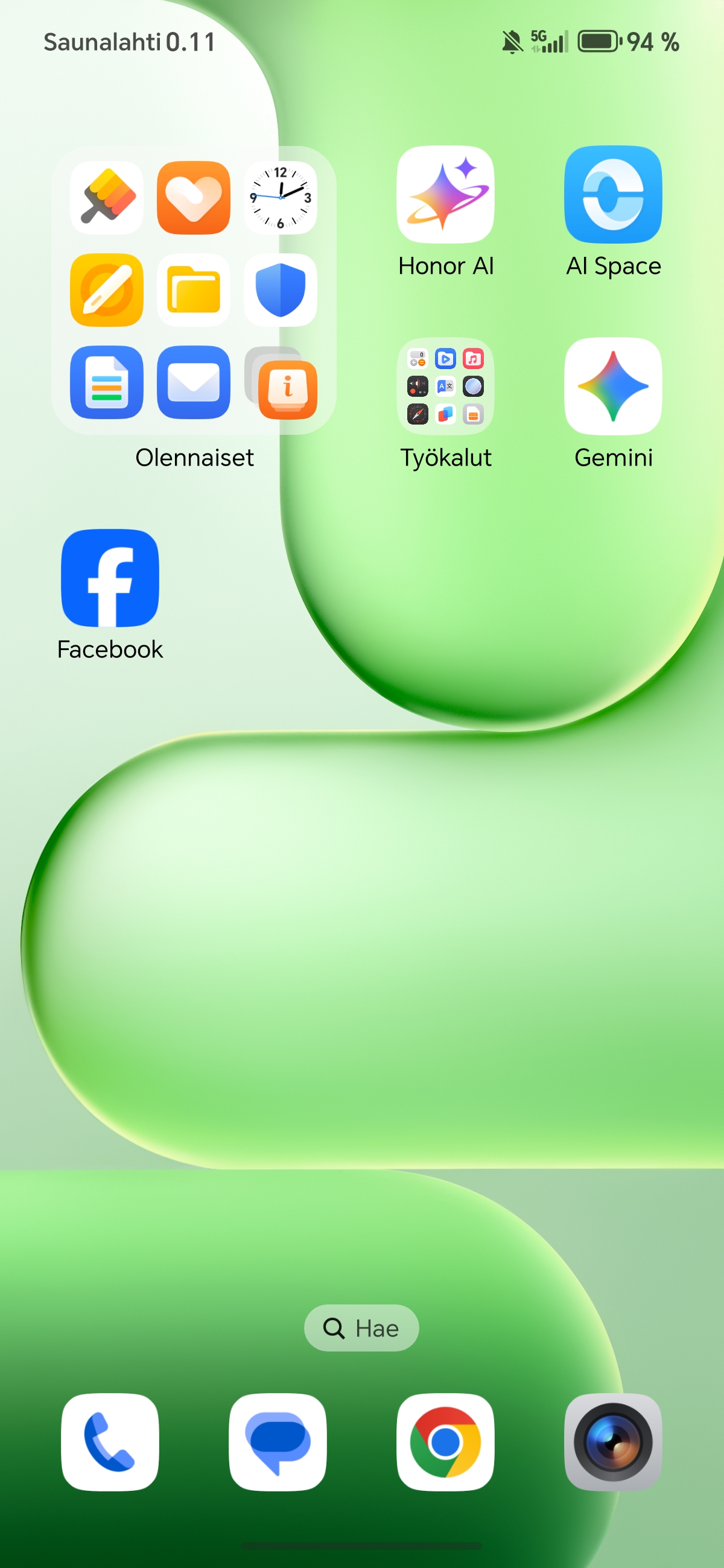The width and height of the screenshot is (724, 1568).
Task: Open the Clock app in Olennaiset folder
Action: click(x=280, y=197)
